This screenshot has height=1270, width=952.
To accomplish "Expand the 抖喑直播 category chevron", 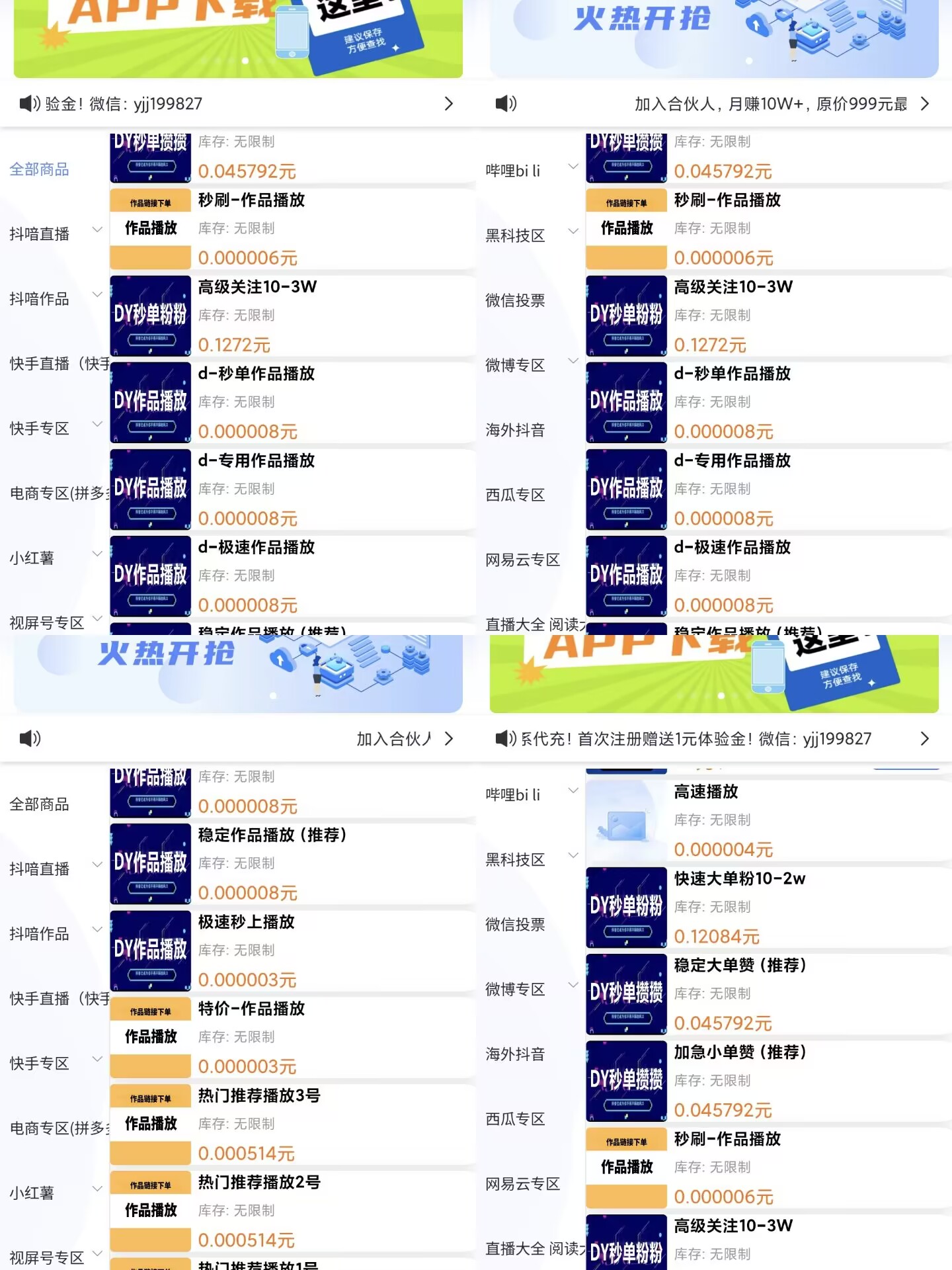I will pos(97,230).
